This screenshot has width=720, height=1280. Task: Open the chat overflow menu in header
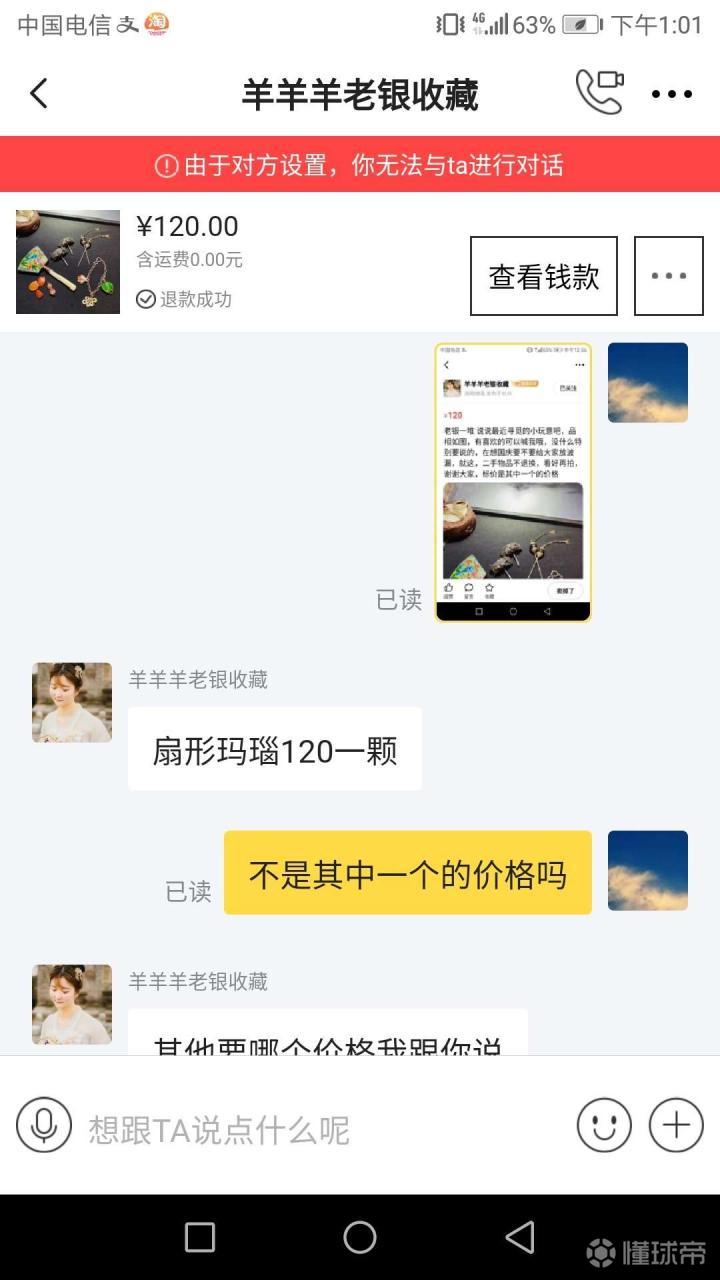(x=672, y=94)
